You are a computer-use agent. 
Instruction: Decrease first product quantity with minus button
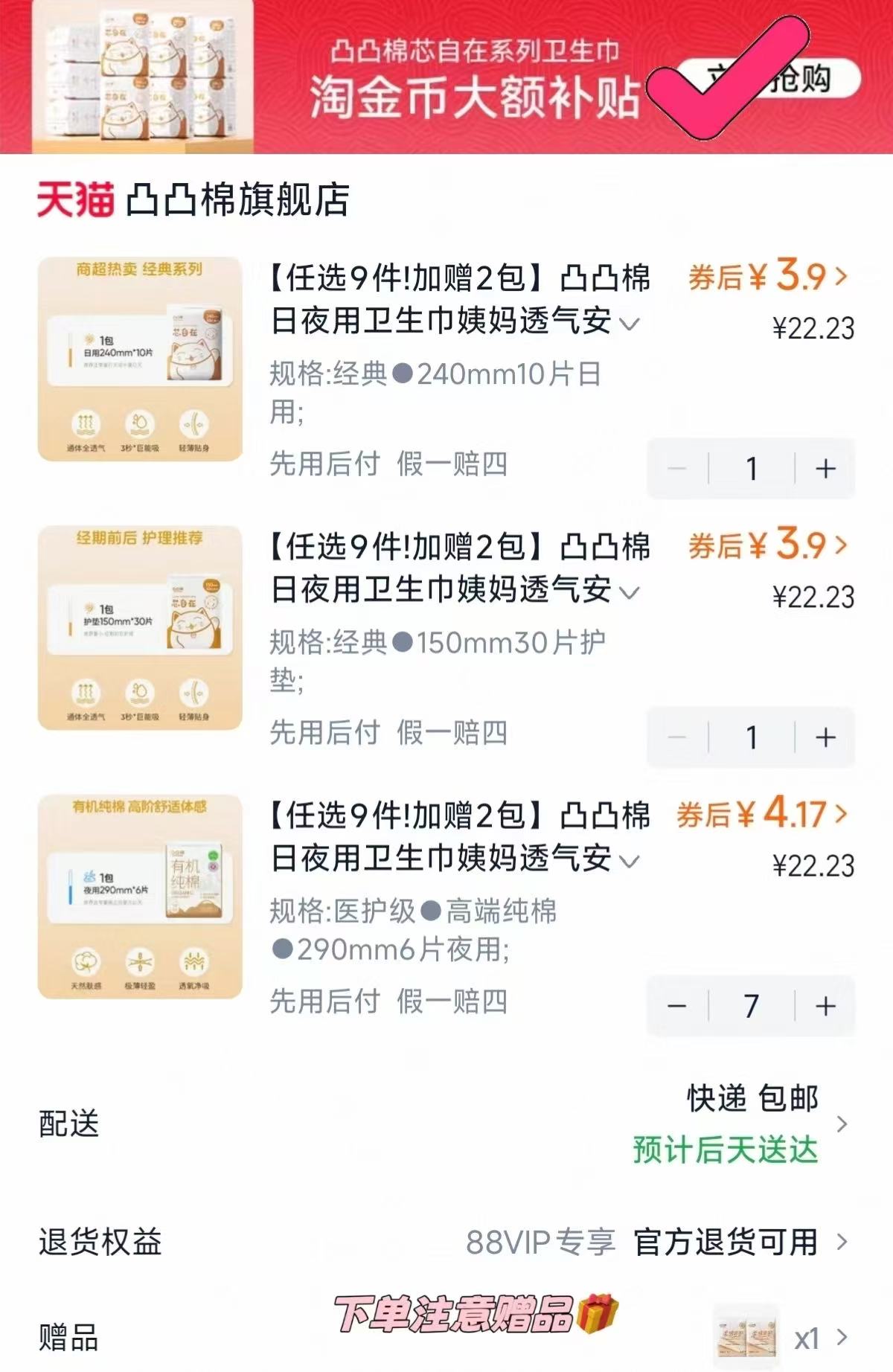coord(679,467)
